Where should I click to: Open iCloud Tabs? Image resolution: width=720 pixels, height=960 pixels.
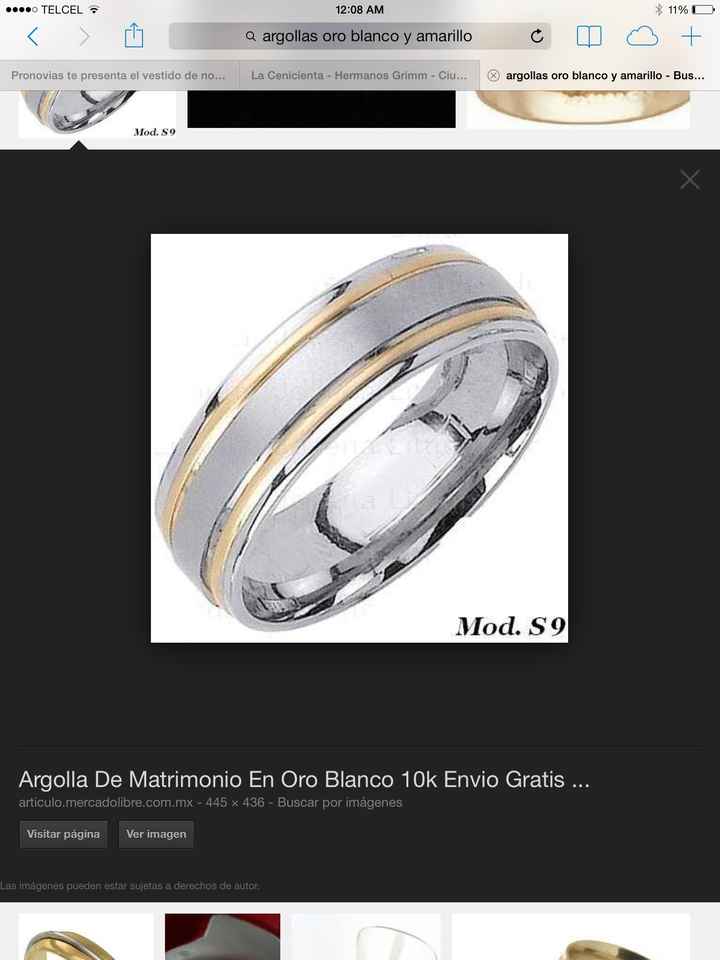click(x=643, y=36)
